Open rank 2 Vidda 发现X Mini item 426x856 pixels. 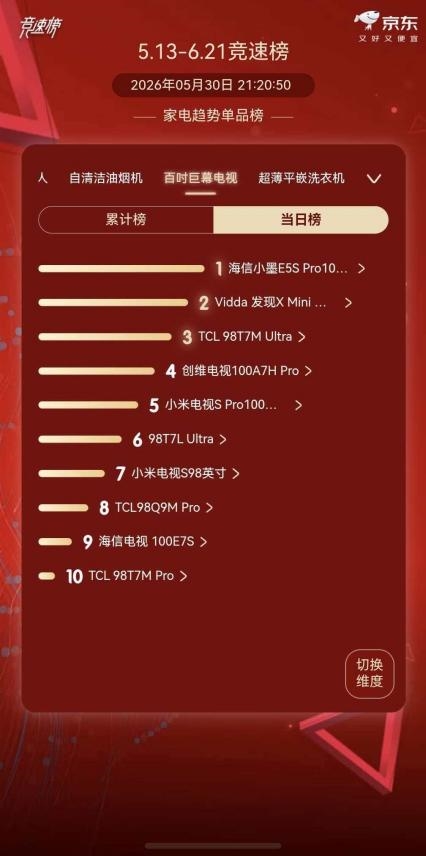click(x=283, y=302)
